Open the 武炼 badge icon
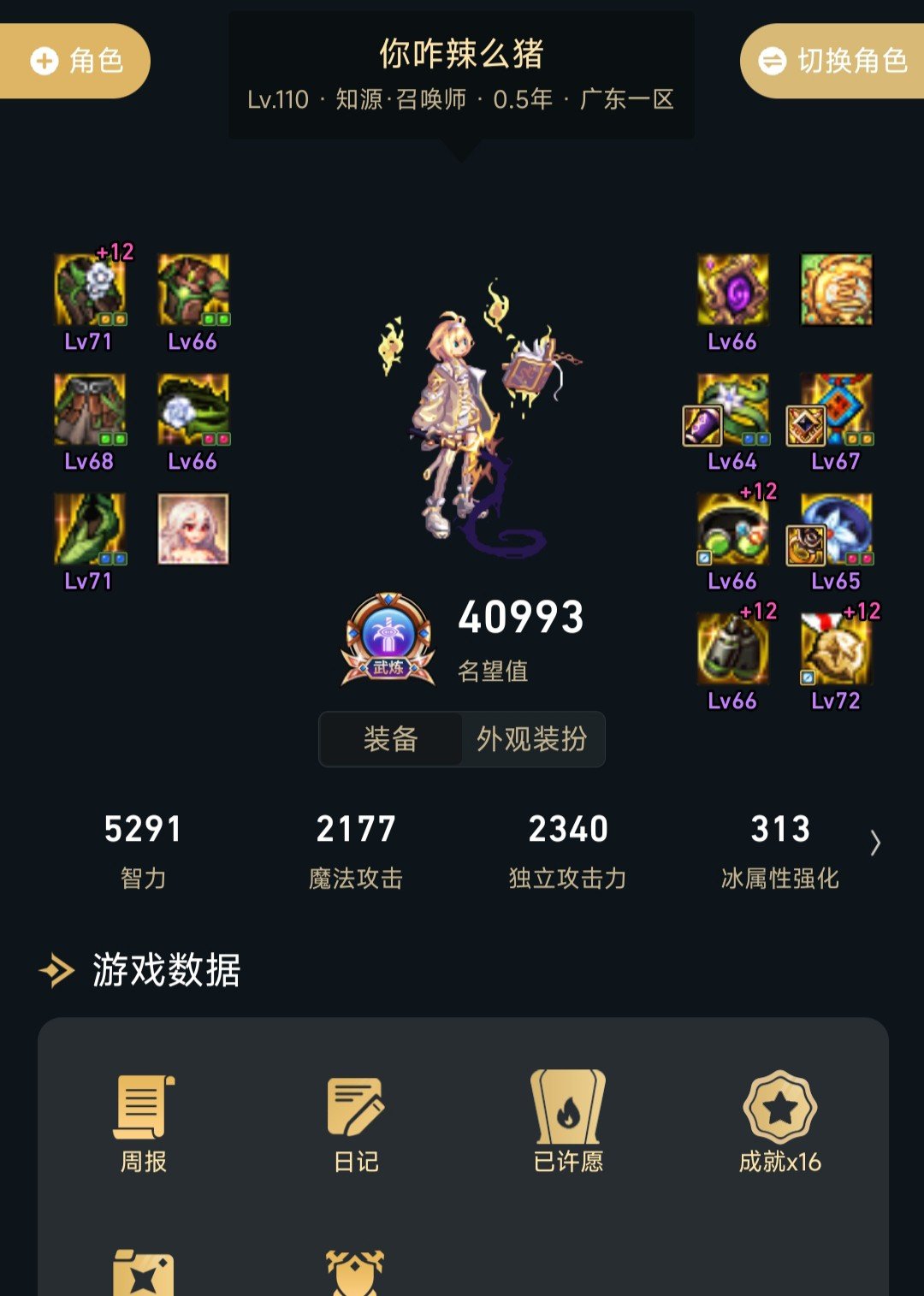Screen dimensions: 924x1296 pos(388,640)
